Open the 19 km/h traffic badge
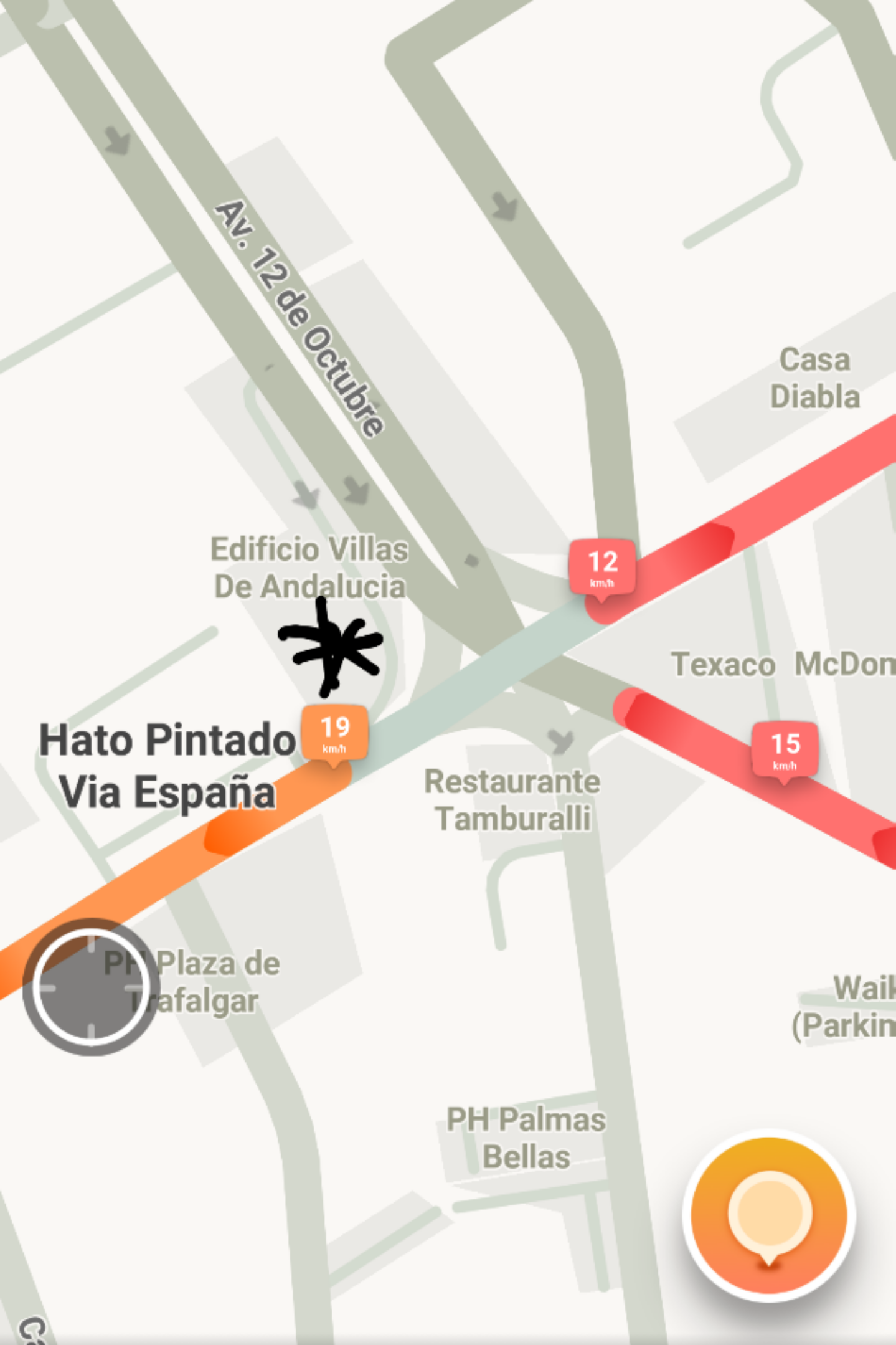 point(335,732)
